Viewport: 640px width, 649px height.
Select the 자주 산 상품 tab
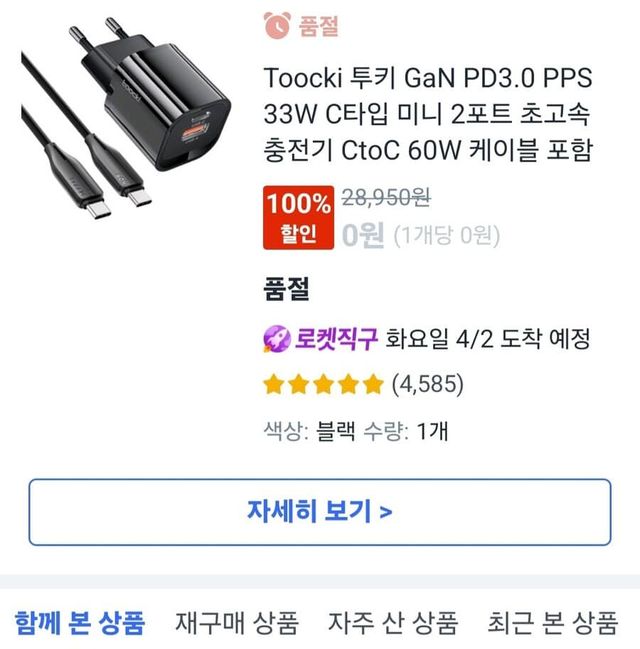[x=393, y=623]
